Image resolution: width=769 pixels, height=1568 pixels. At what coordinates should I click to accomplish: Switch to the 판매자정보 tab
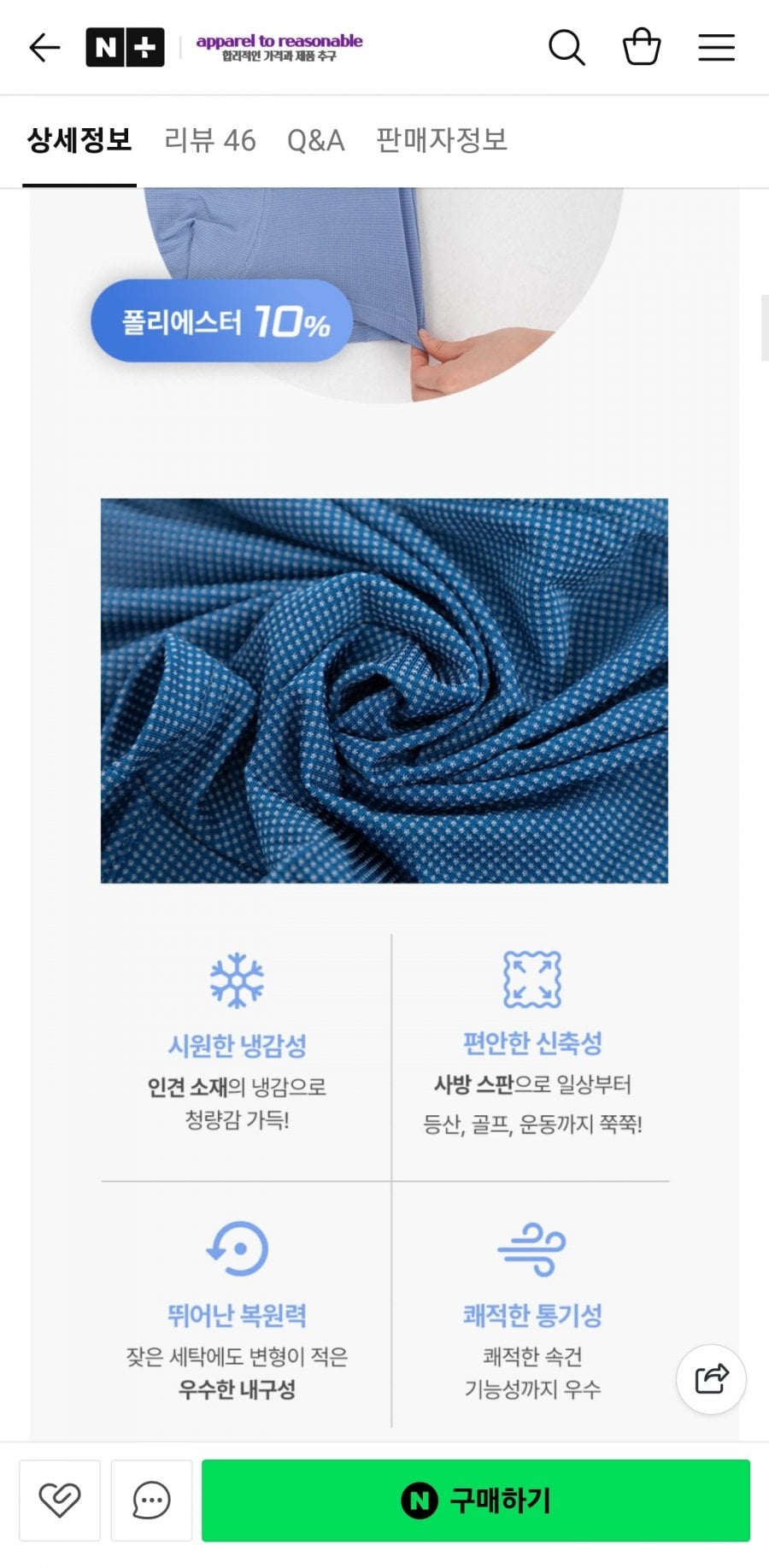[x=442, y=140]
